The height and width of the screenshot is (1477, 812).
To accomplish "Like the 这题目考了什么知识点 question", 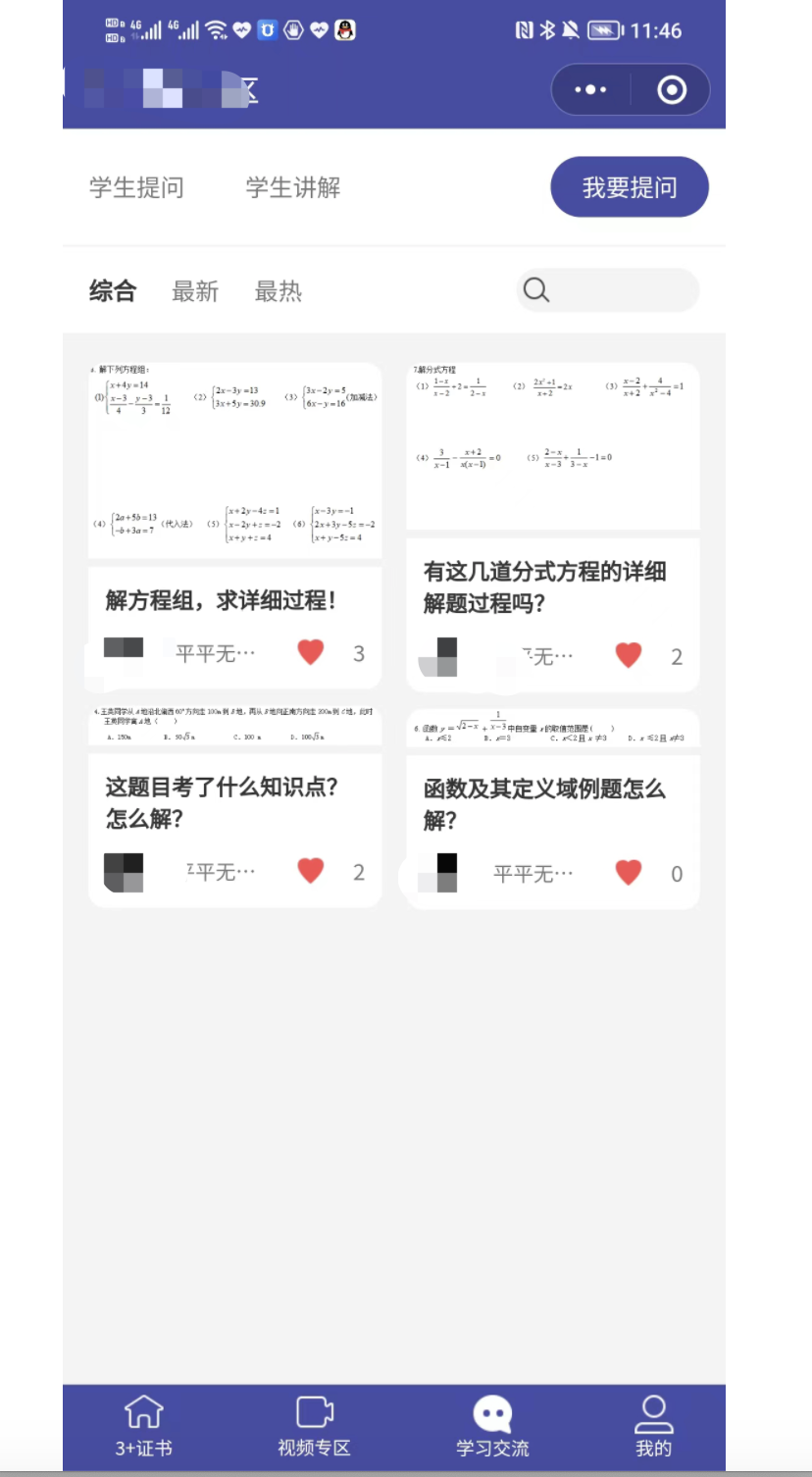I will click(x=311, y=871).
